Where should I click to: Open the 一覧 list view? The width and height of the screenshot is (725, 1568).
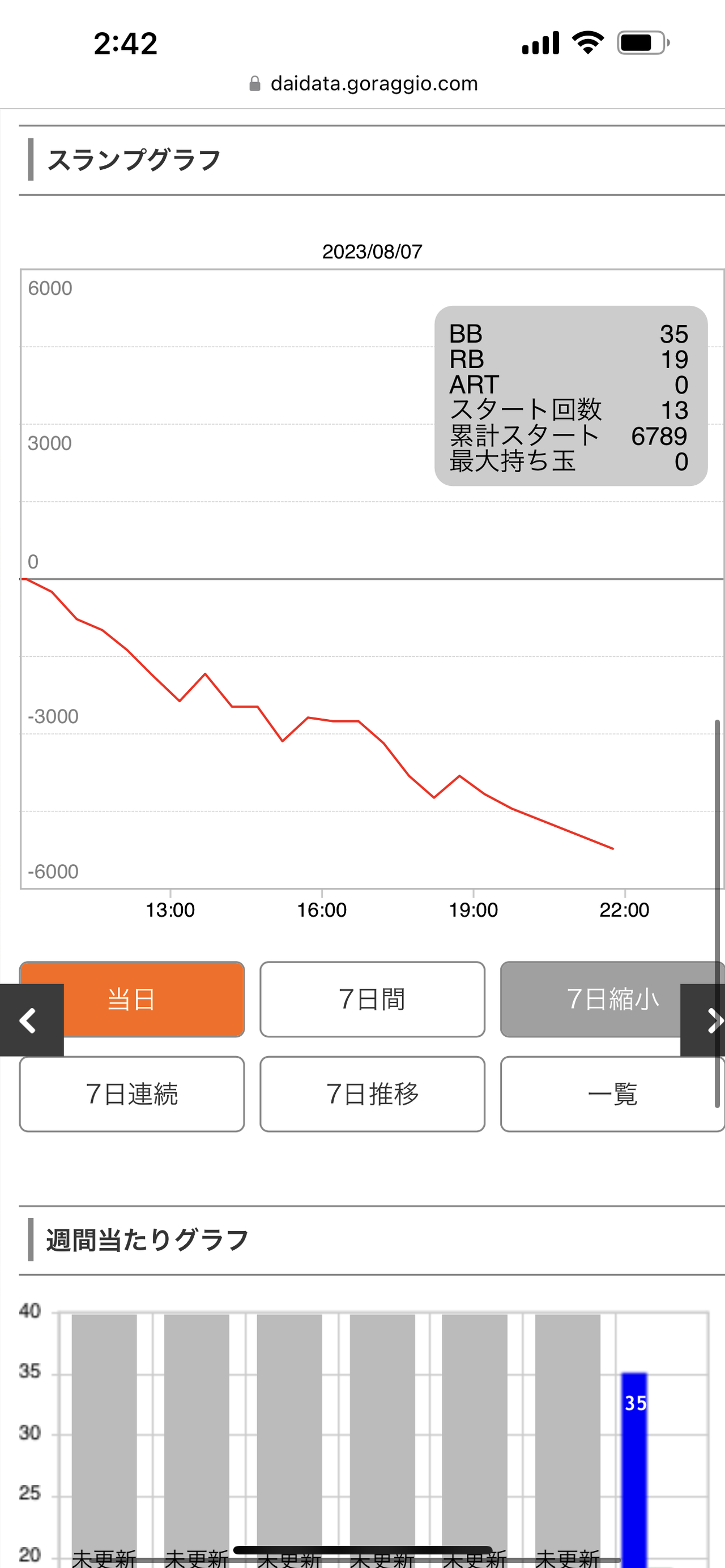click(x=612, y=1094)
